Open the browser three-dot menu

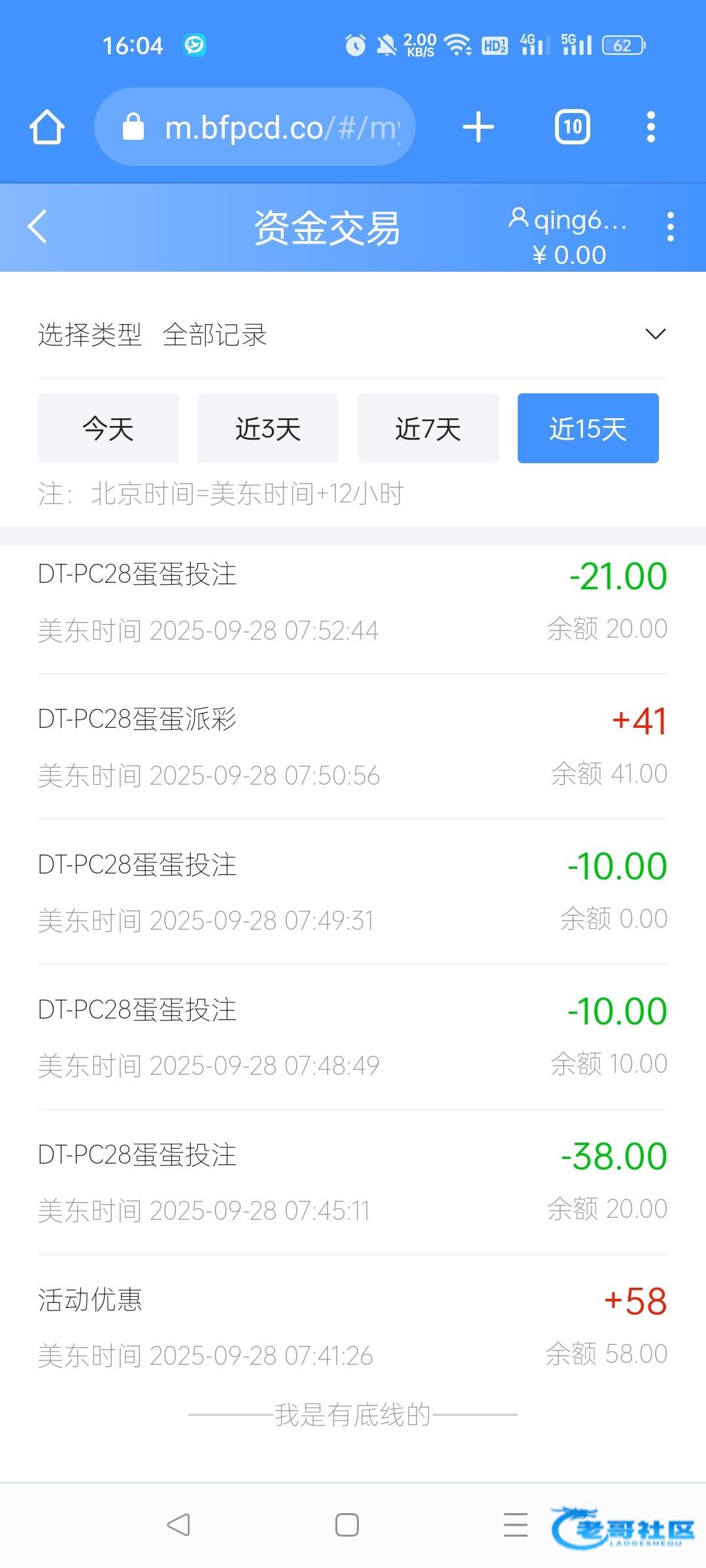coord(650,127)
